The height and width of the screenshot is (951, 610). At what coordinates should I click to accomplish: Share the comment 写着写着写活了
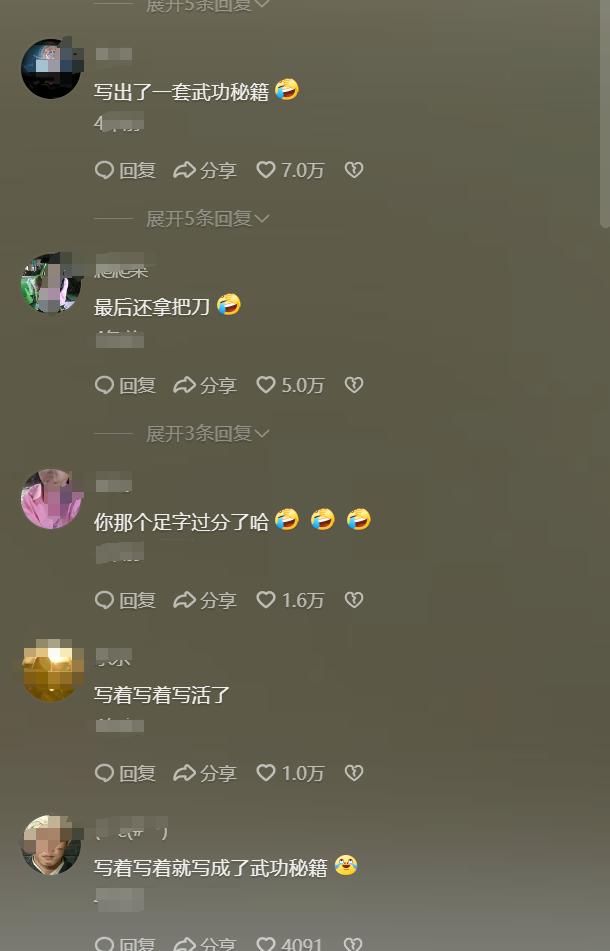coord(205,773)
